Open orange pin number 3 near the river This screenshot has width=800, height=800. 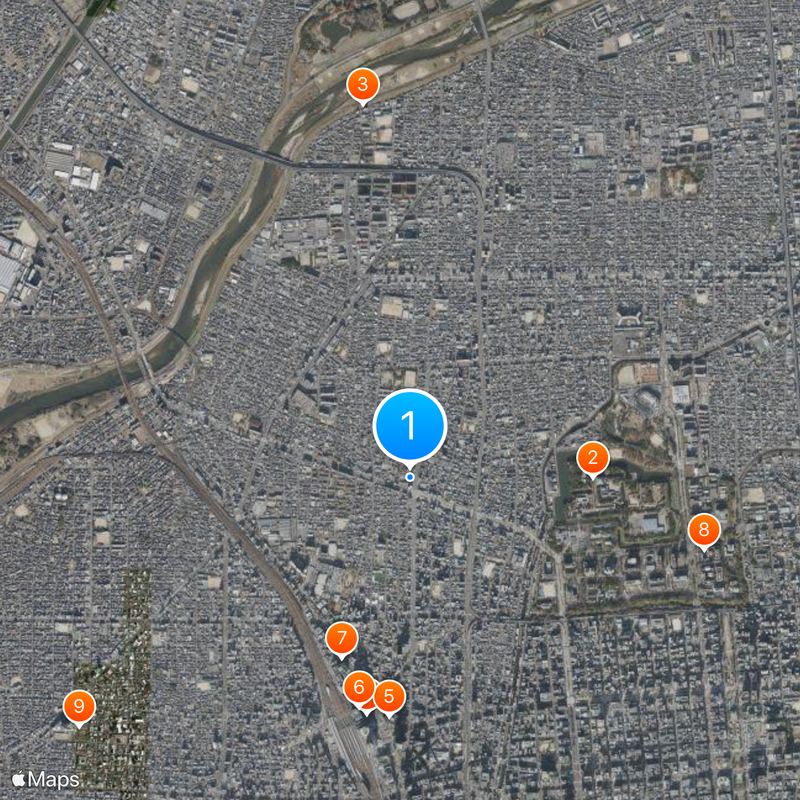tap(362, 84)
